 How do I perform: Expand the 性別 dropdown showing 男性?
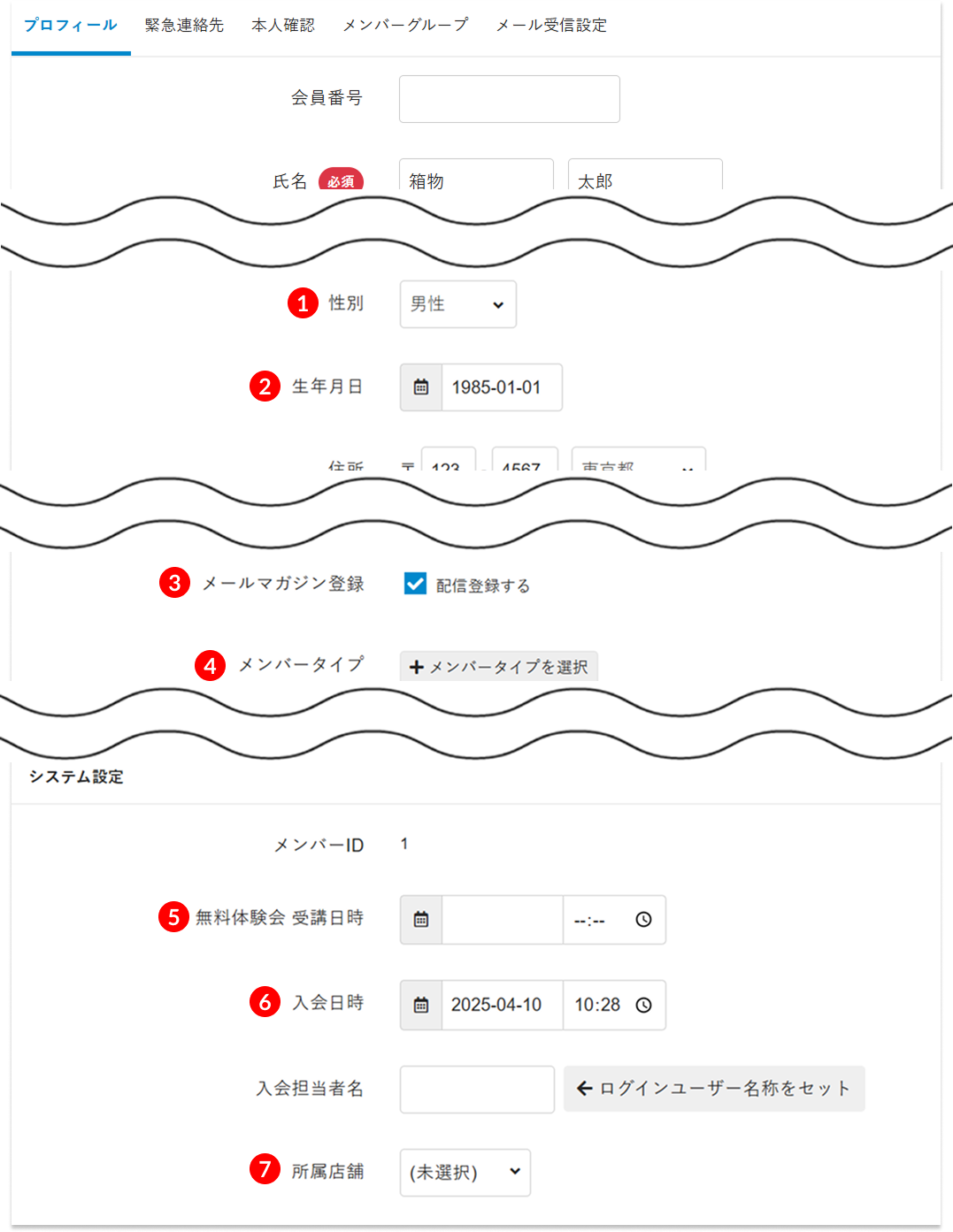coord(457,304)
